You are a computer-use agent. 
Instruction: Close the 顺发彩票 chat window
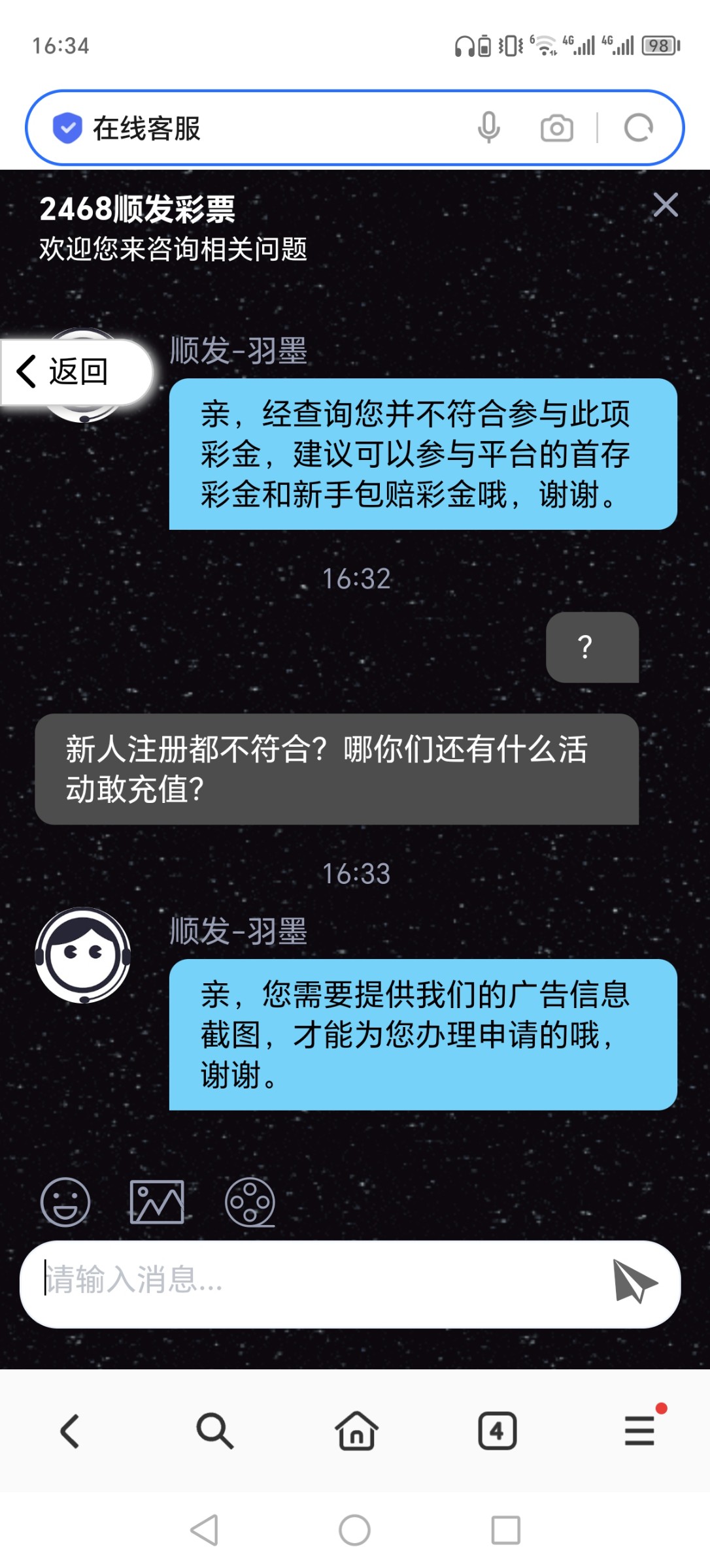point(665,205)
